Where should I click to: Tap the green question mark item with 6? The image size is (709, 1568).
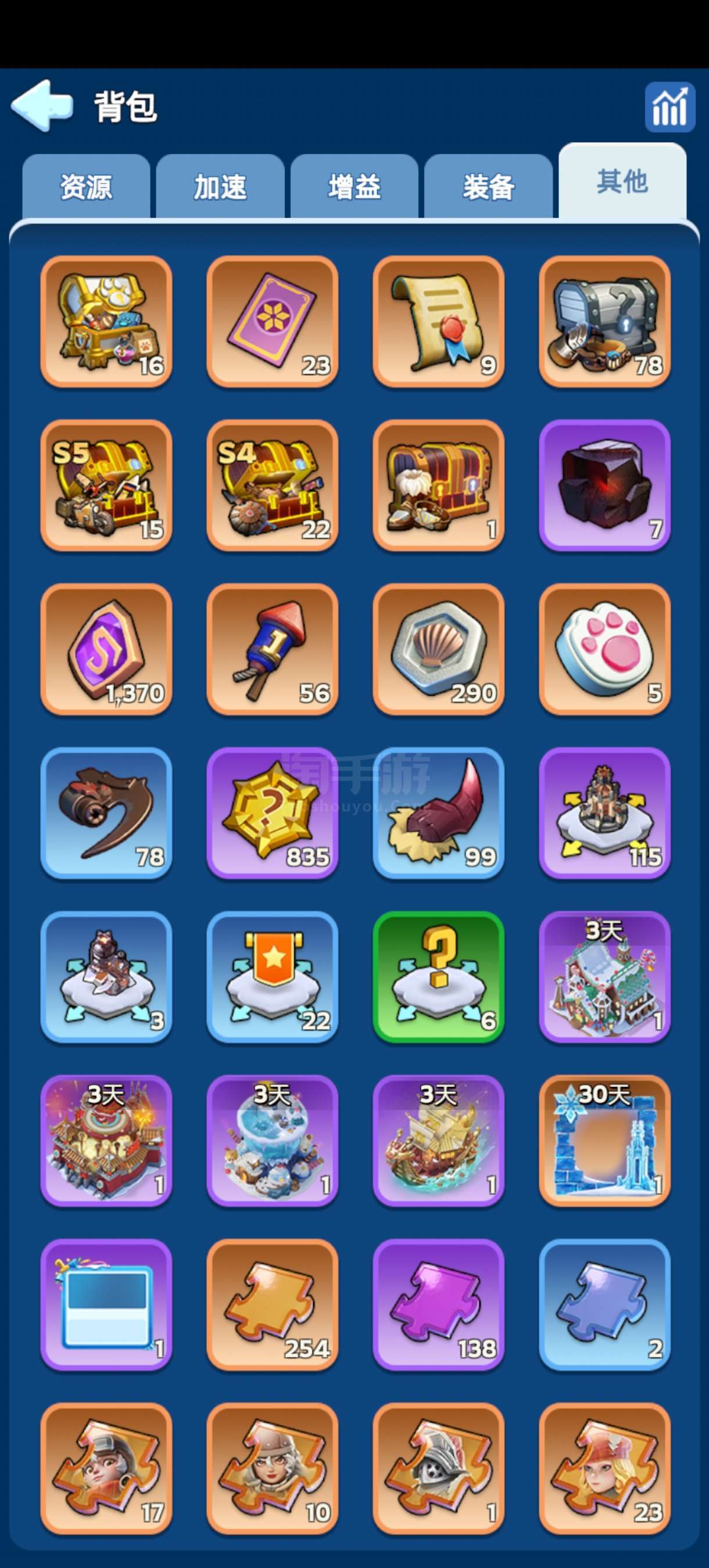pos(438,976)
